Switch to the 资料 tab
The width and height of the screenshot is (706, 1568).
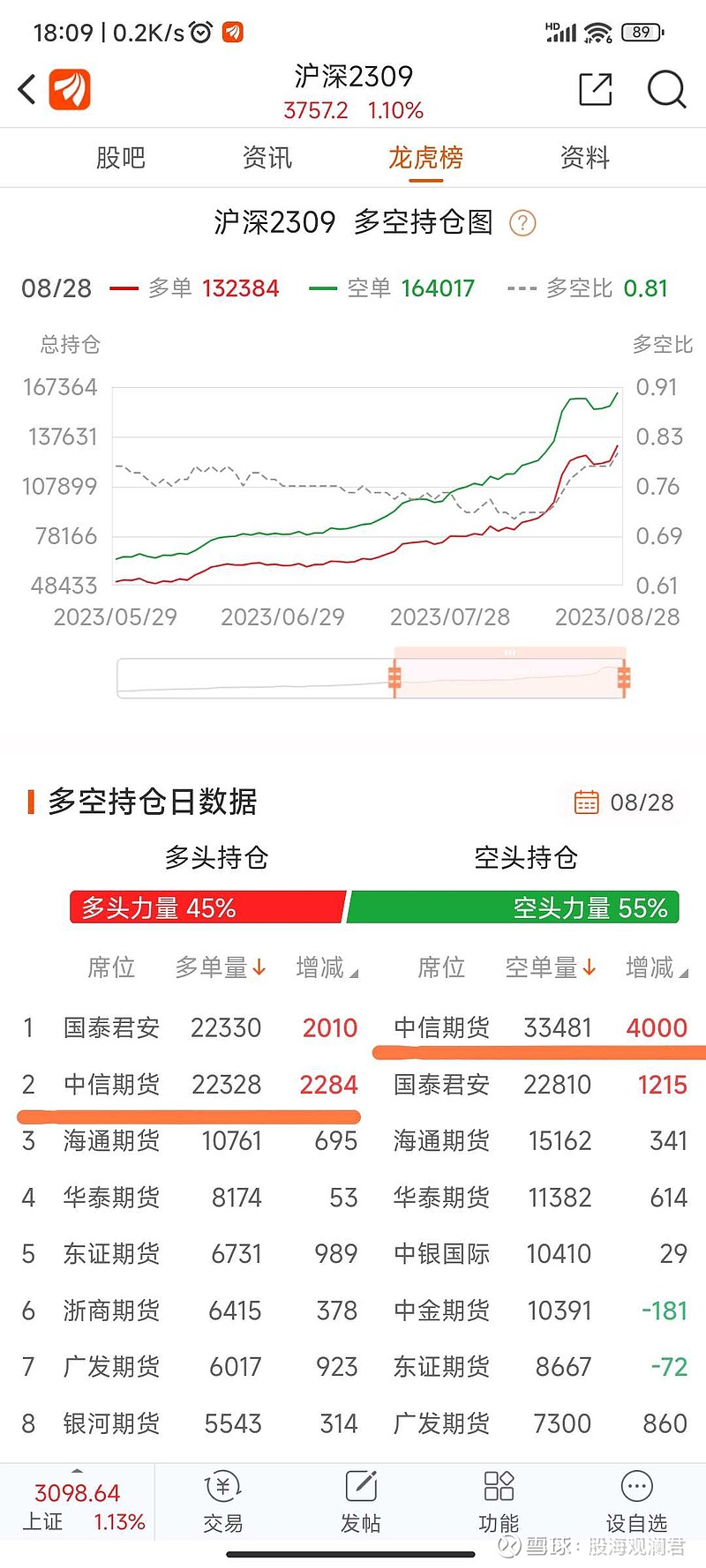pyautogui.click(x=584, y=158)
